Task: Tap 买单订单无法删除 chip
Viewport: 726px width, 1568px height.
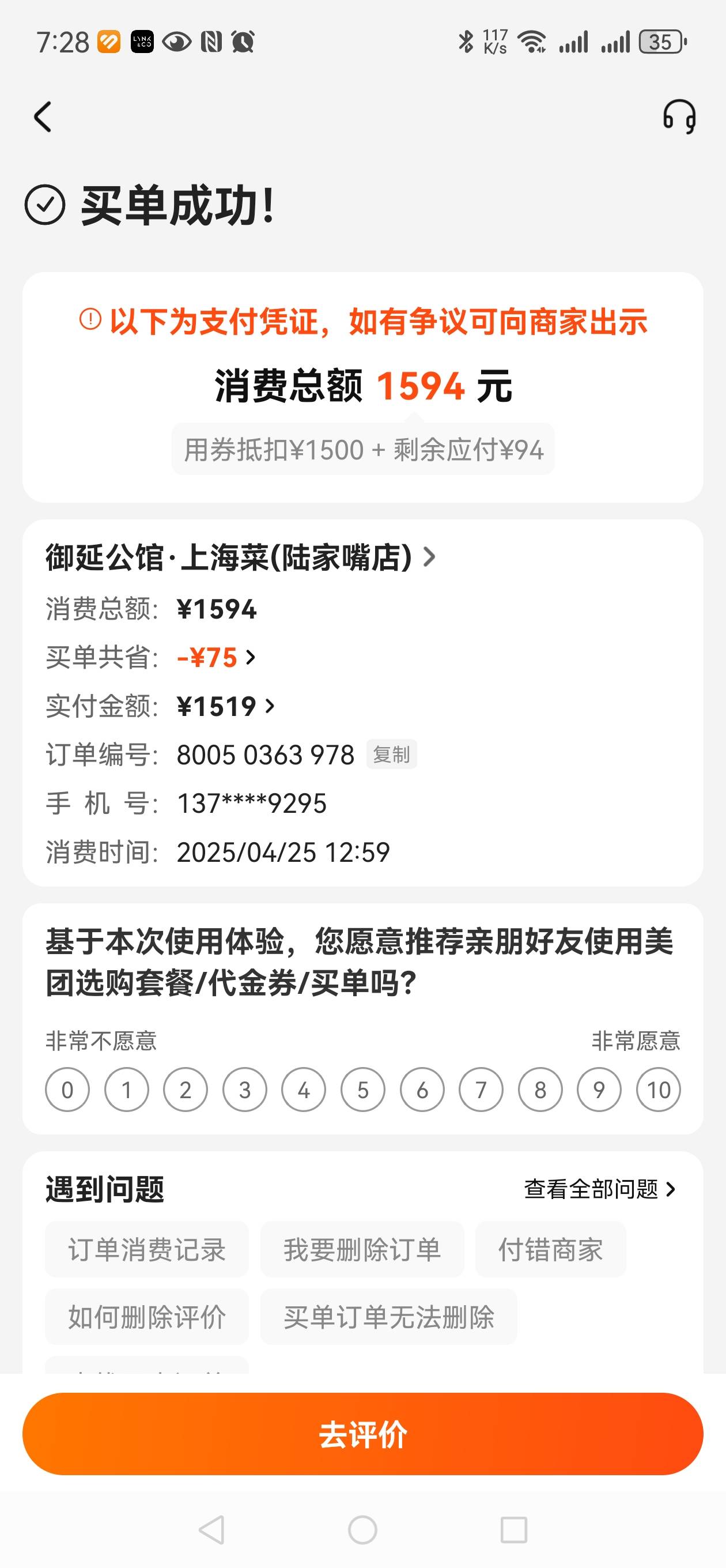Action: (389, 1317)
